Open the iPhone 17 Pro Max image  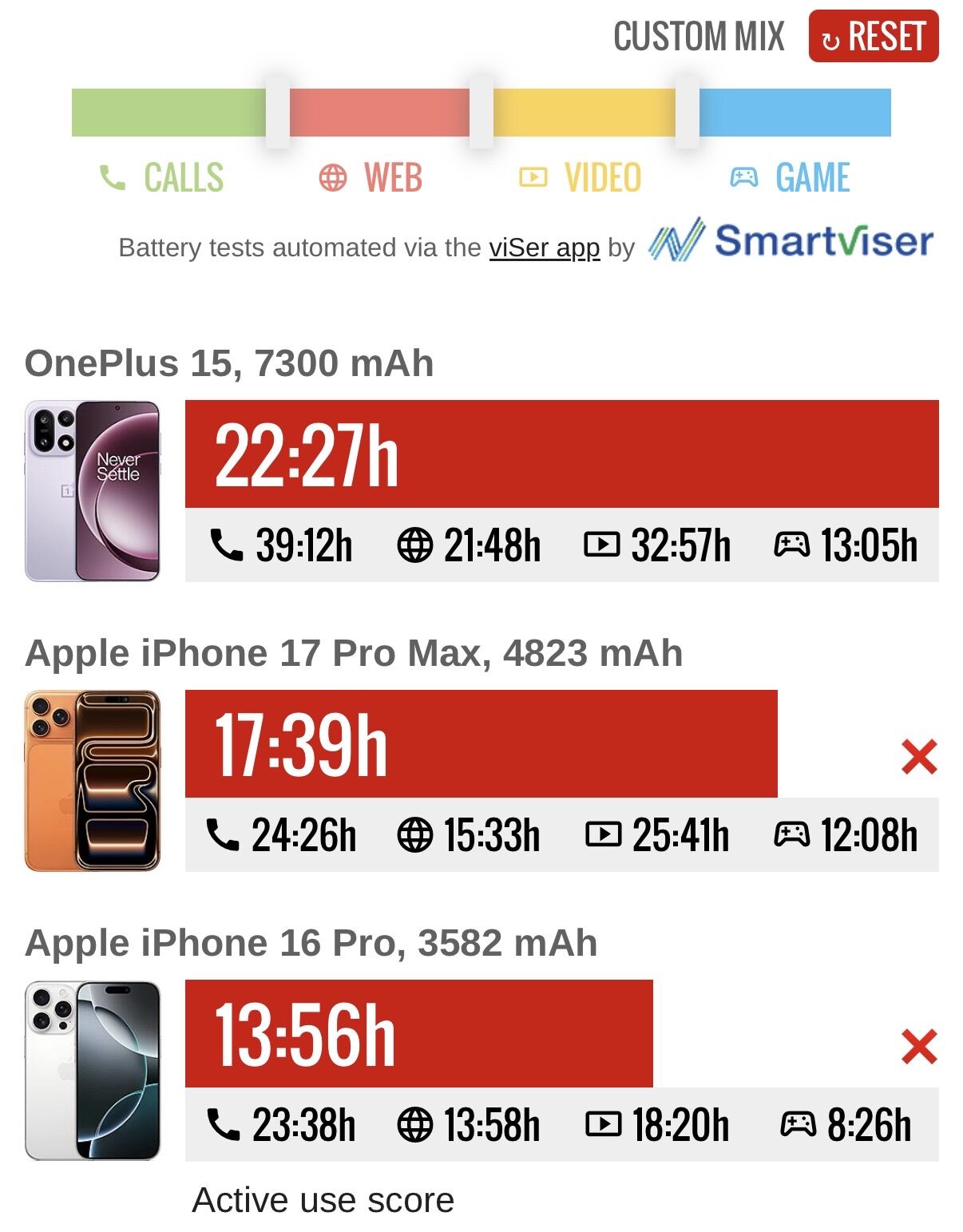(x=93, y=780)
